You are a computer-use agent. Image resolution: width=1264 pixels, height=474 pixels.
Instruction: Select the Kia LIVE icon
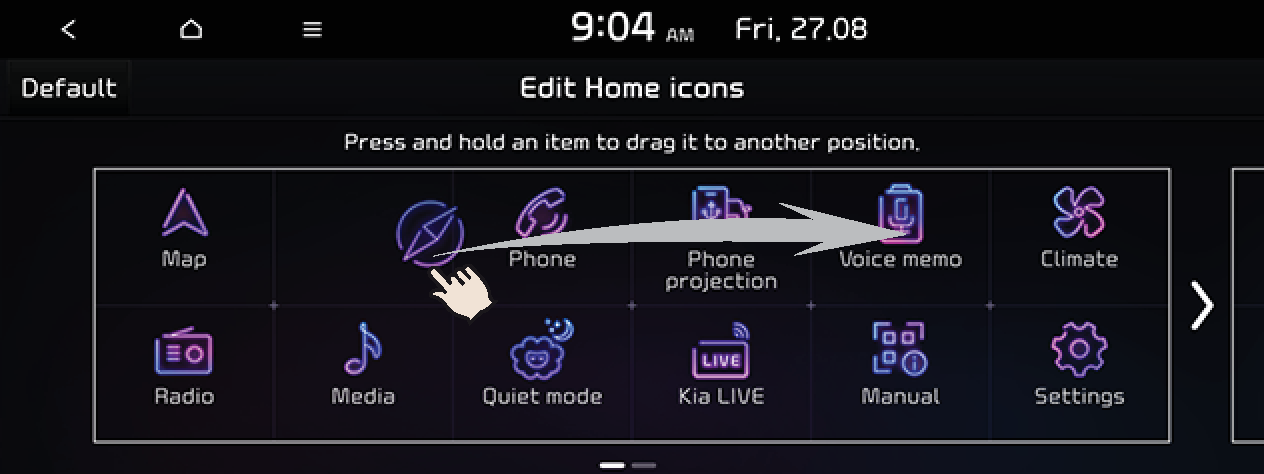click(721, 366)
